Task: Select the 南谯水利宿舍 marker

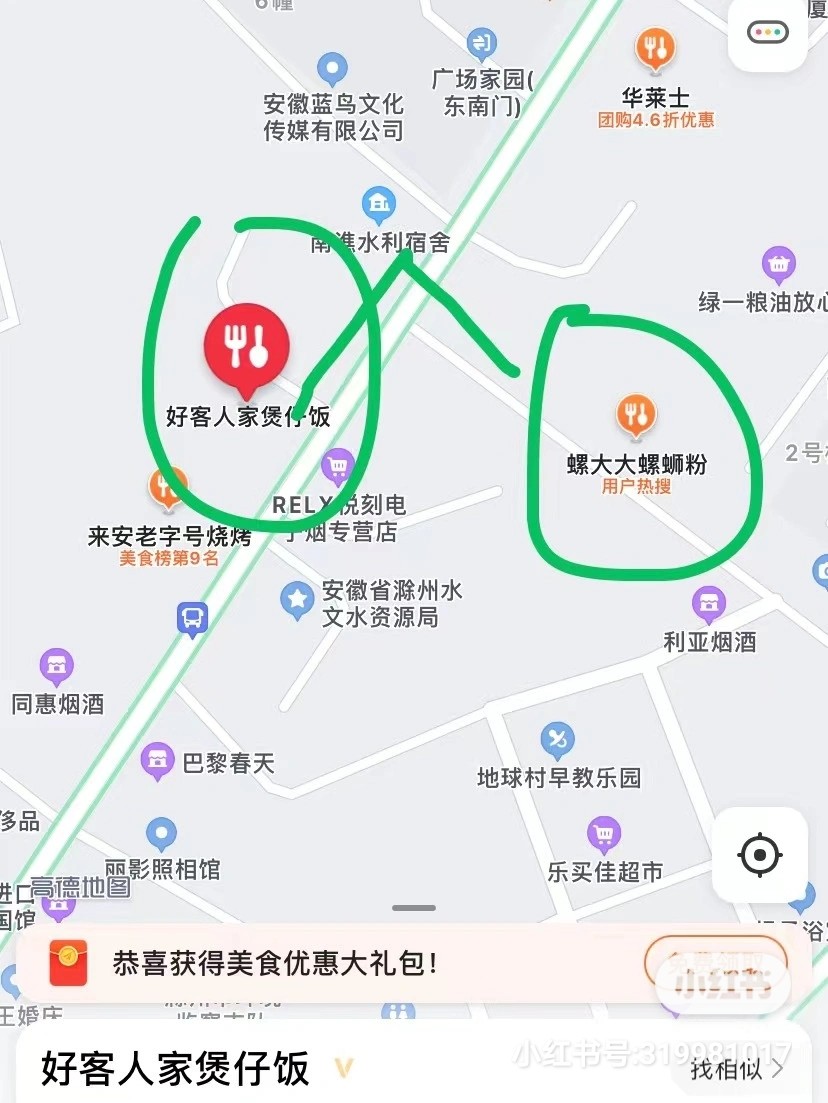Action: coord(379,205)
